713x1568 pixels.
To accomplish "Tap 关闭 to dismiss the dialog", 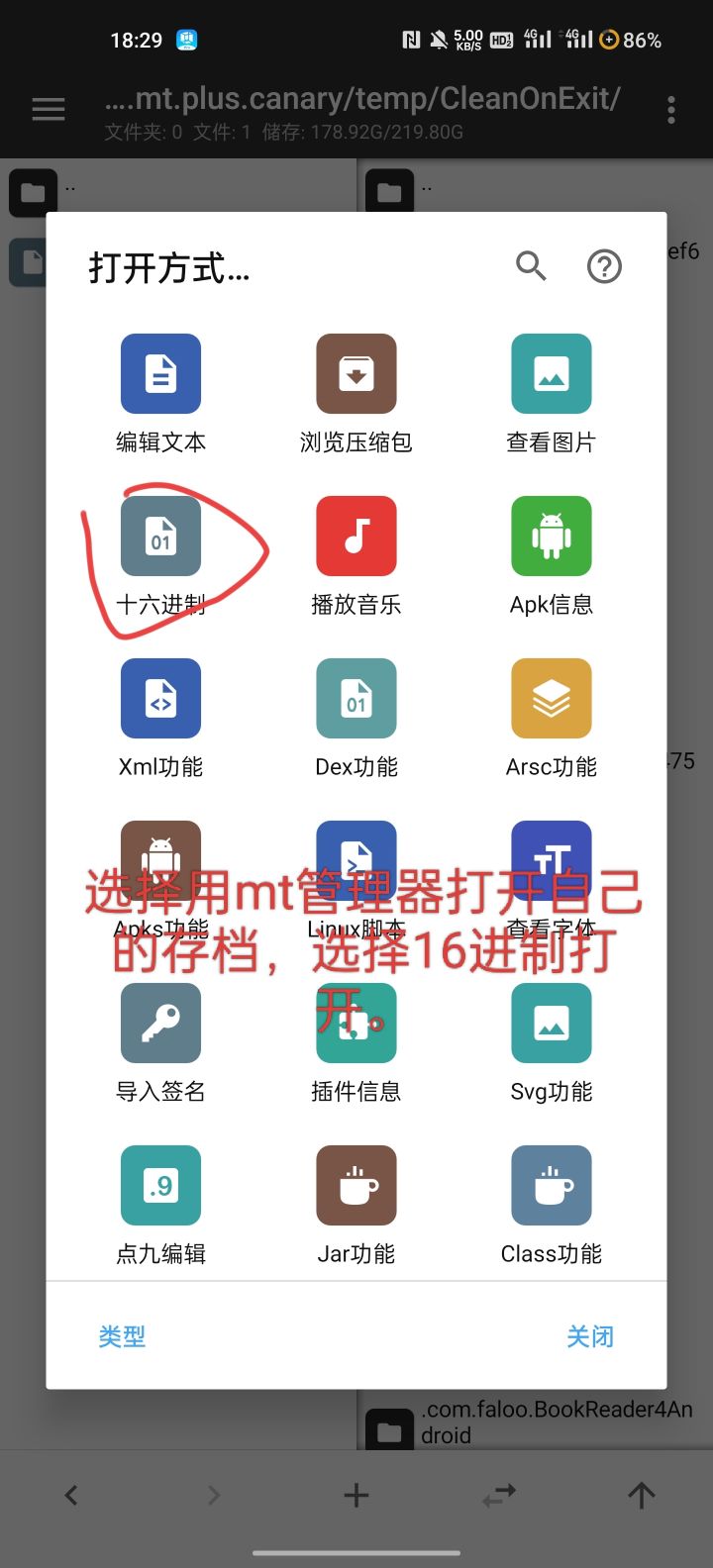I will click(589, 1336).
